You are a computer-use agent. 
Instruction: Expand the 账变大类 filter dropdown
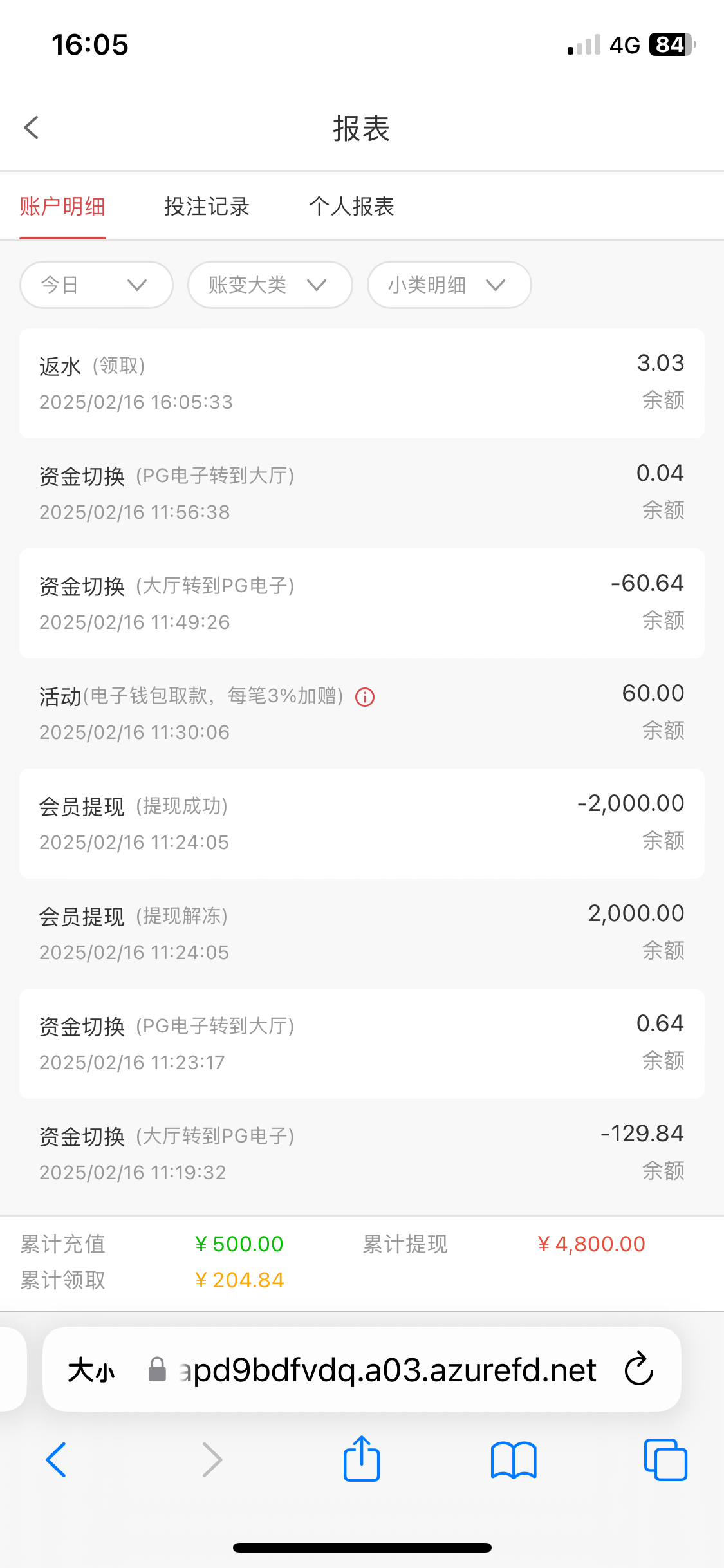pos(270,285)
